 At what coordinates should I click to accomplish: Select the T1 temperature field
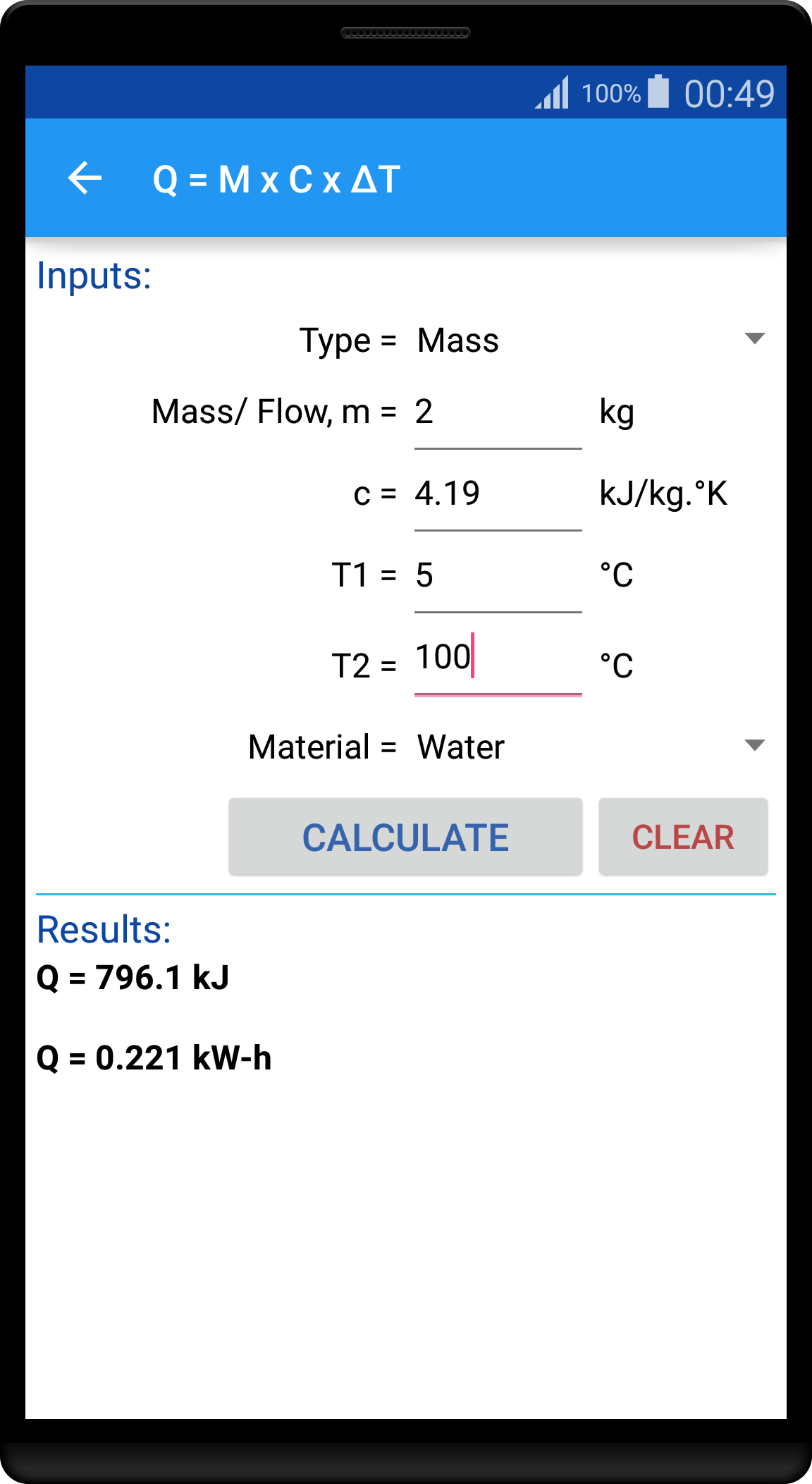(498, 577)
